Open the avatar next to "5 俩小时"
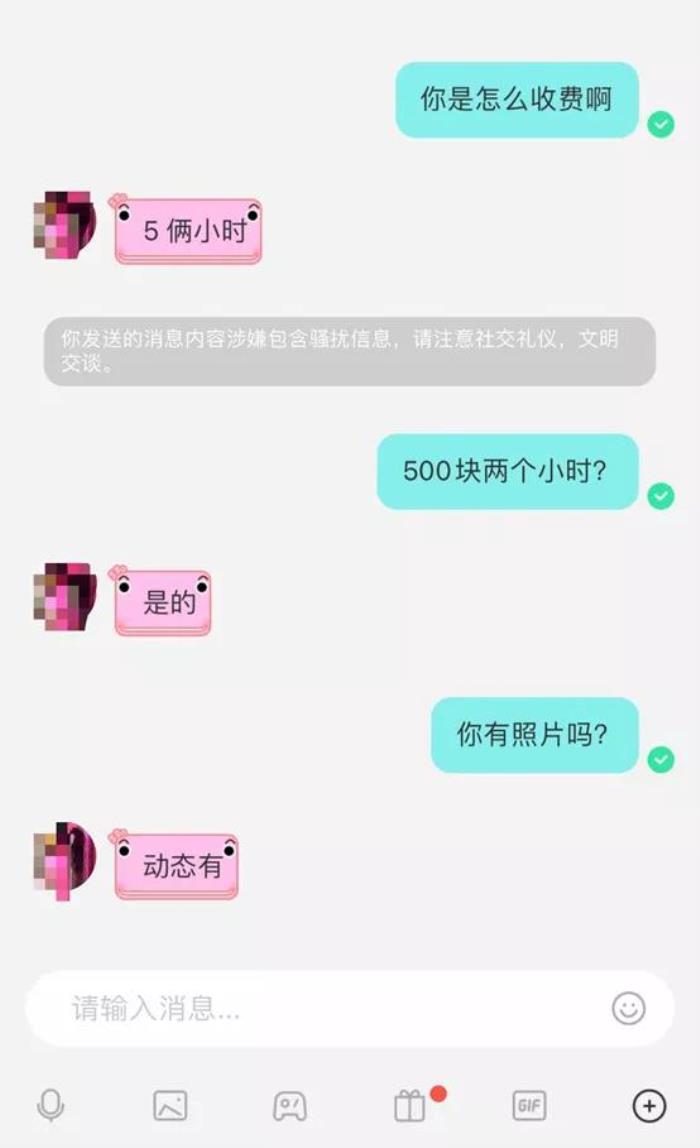700x1148 pixels. [64, 226]
